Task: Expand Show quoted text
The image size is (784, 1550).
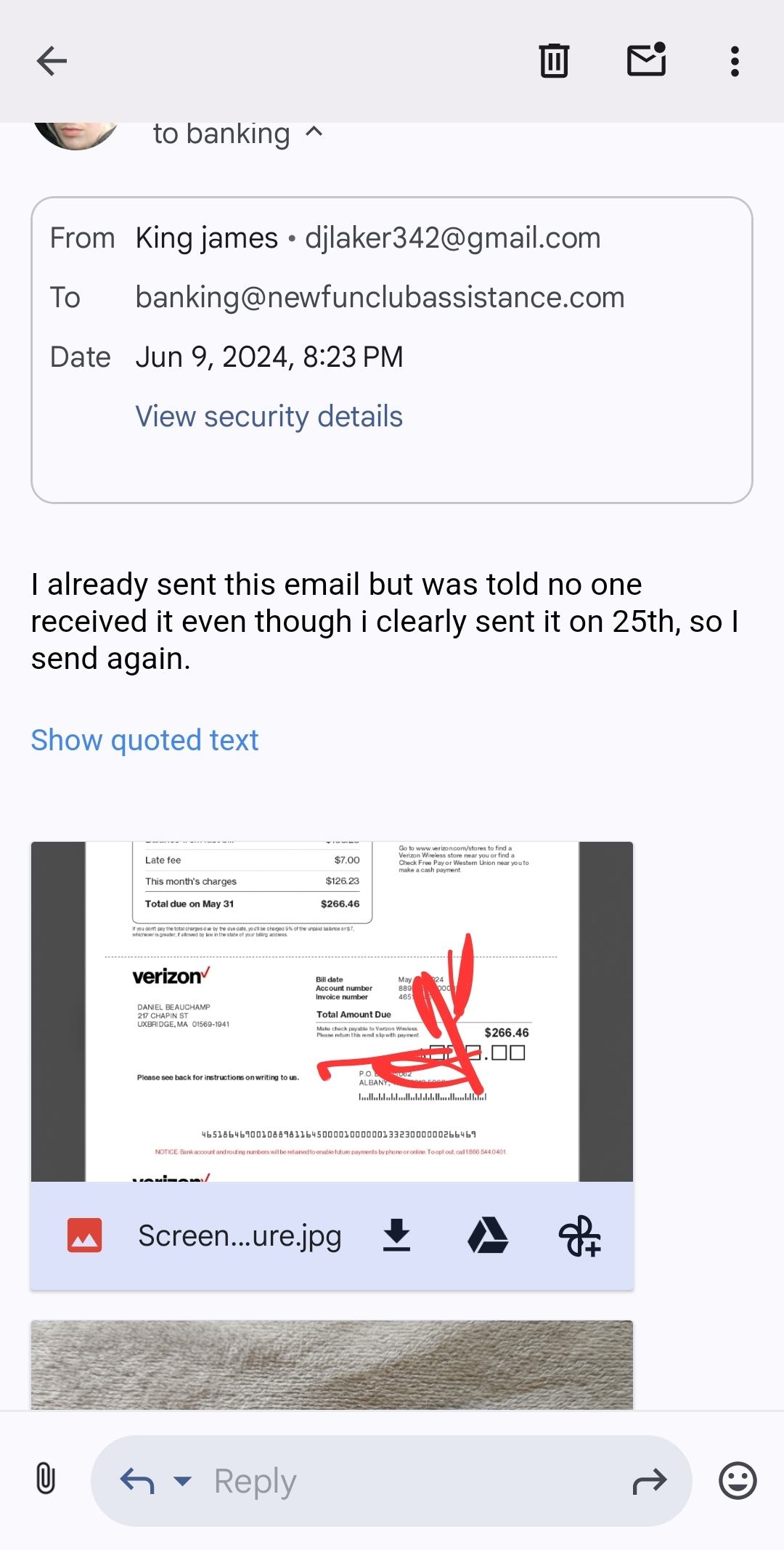Action: pos(144,740)
